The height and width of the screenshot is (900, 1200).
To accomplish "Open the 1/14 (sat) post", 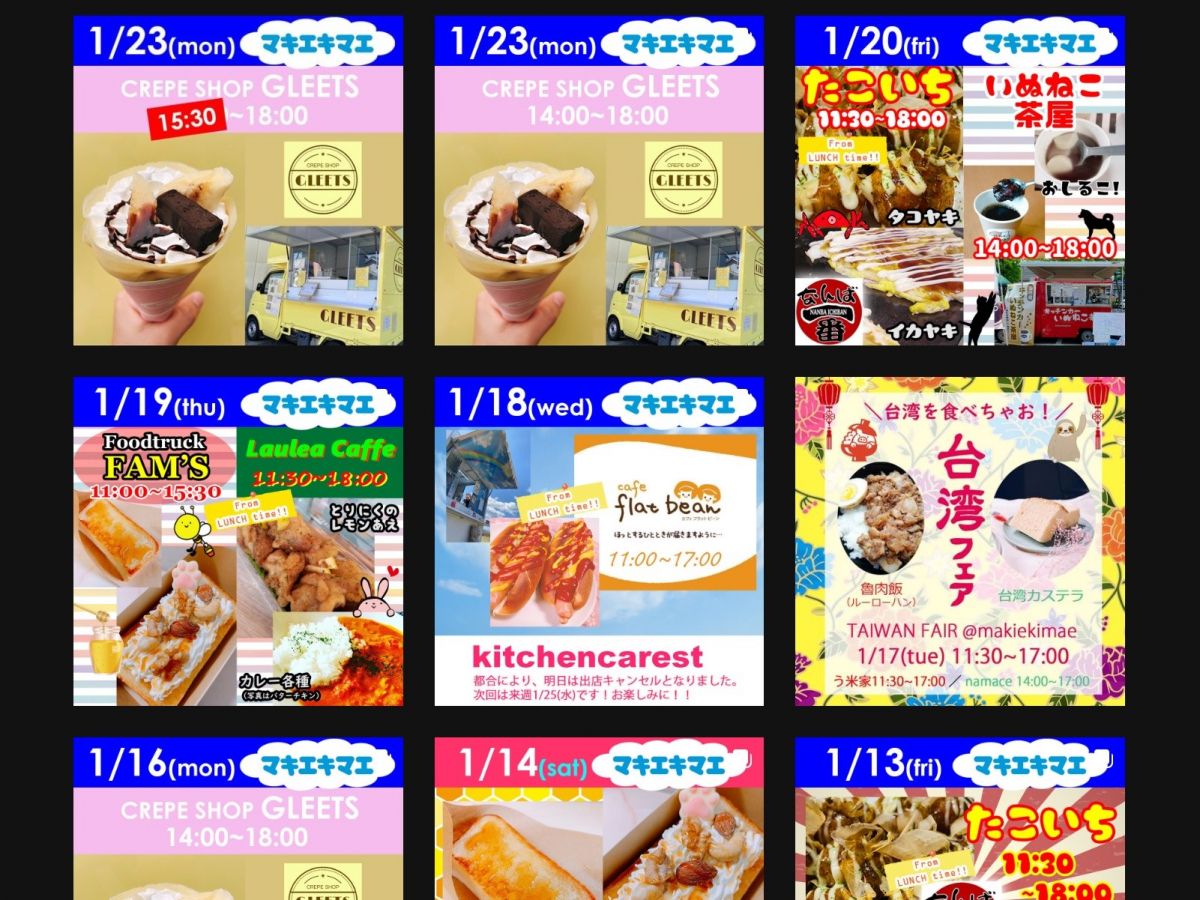I will 599,820.
